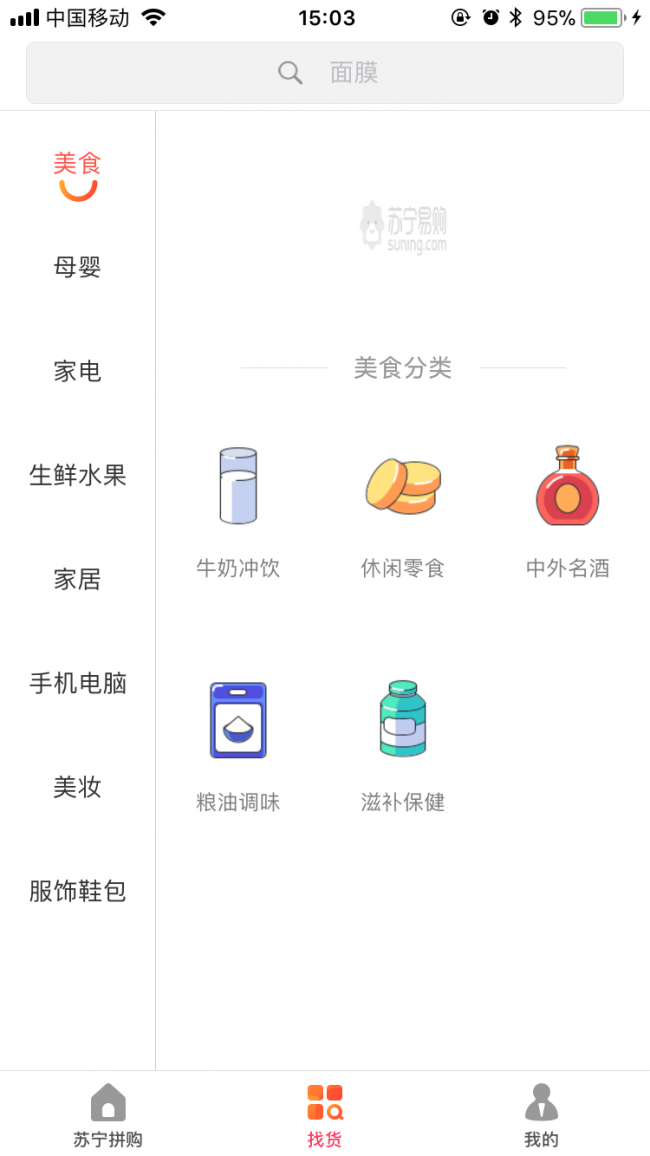Switch to the 家电 category
The width and height of the screenshot is (650, 1156).
[x=77, y=371]
